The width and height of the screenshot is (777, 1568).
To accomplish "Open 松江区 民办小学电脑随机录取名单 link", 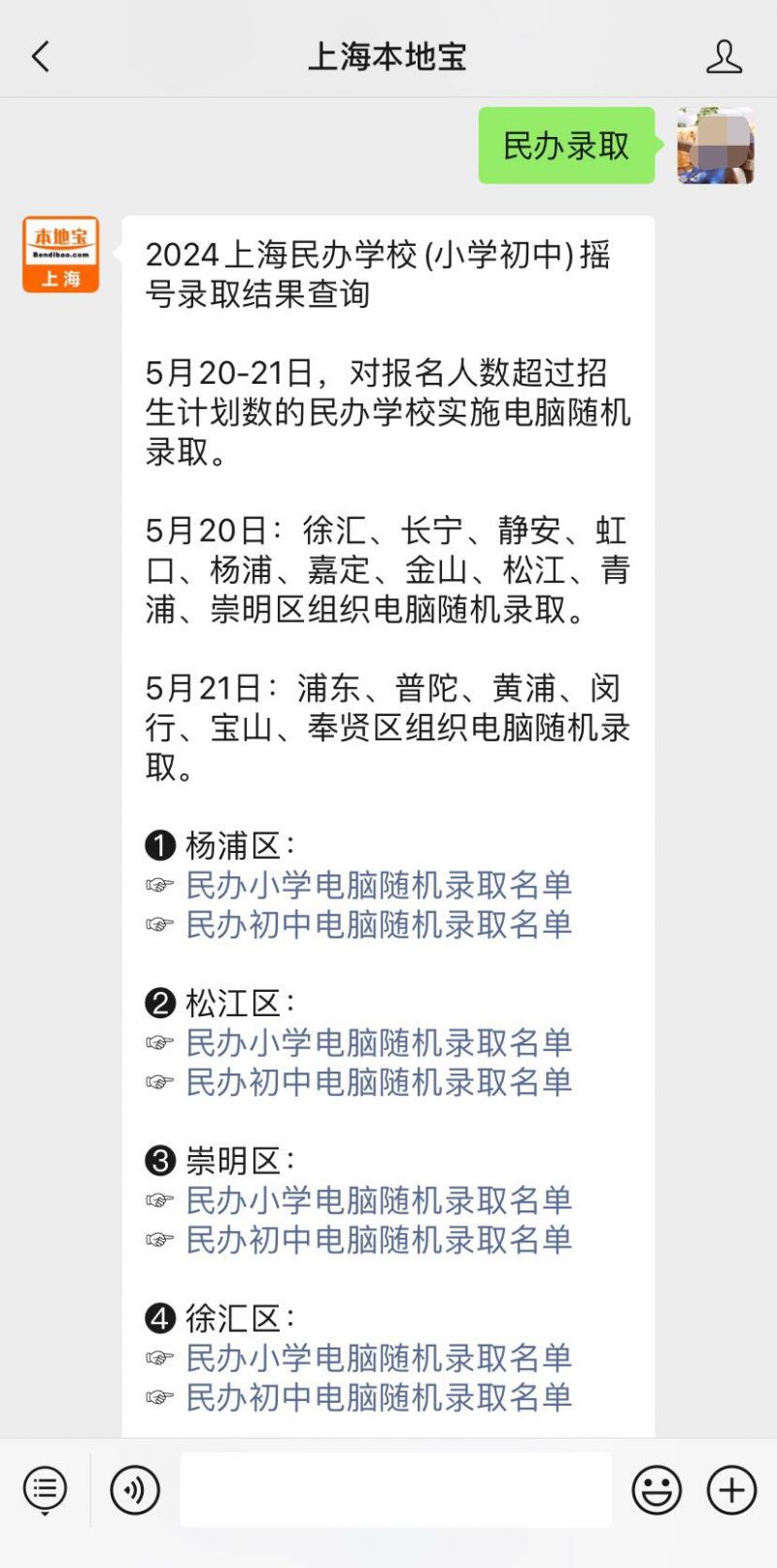I will click(378, 1042).
